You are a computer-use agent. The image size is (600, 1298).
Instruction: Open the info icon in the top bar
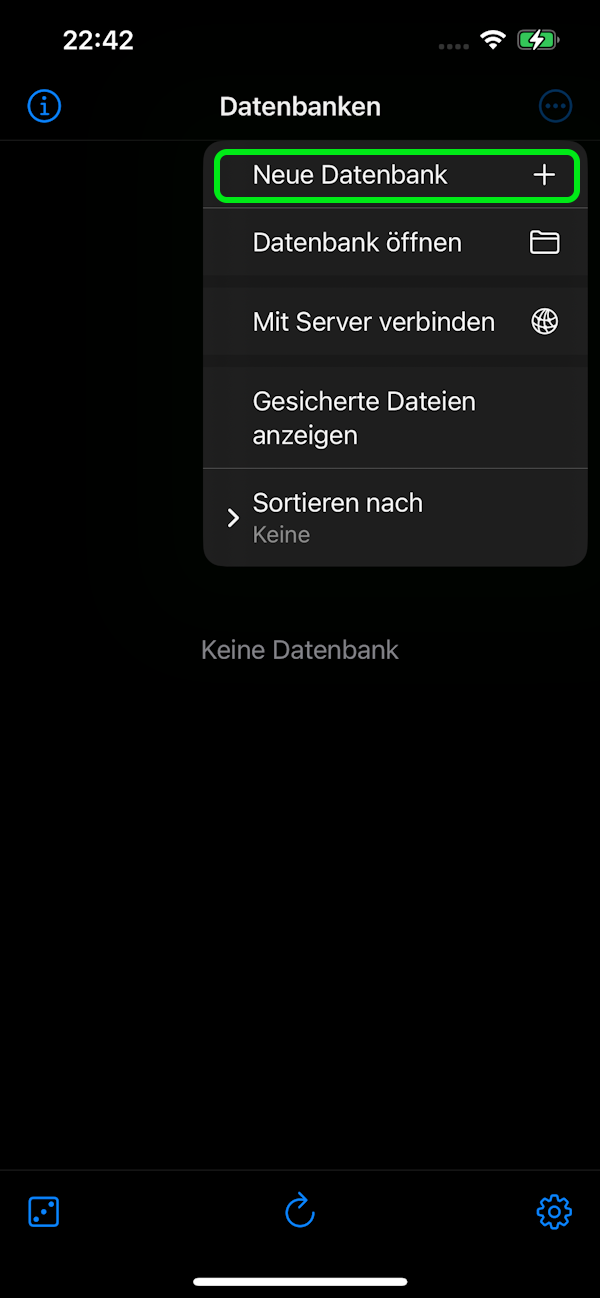pyautogui.click(x=44, y=106)
